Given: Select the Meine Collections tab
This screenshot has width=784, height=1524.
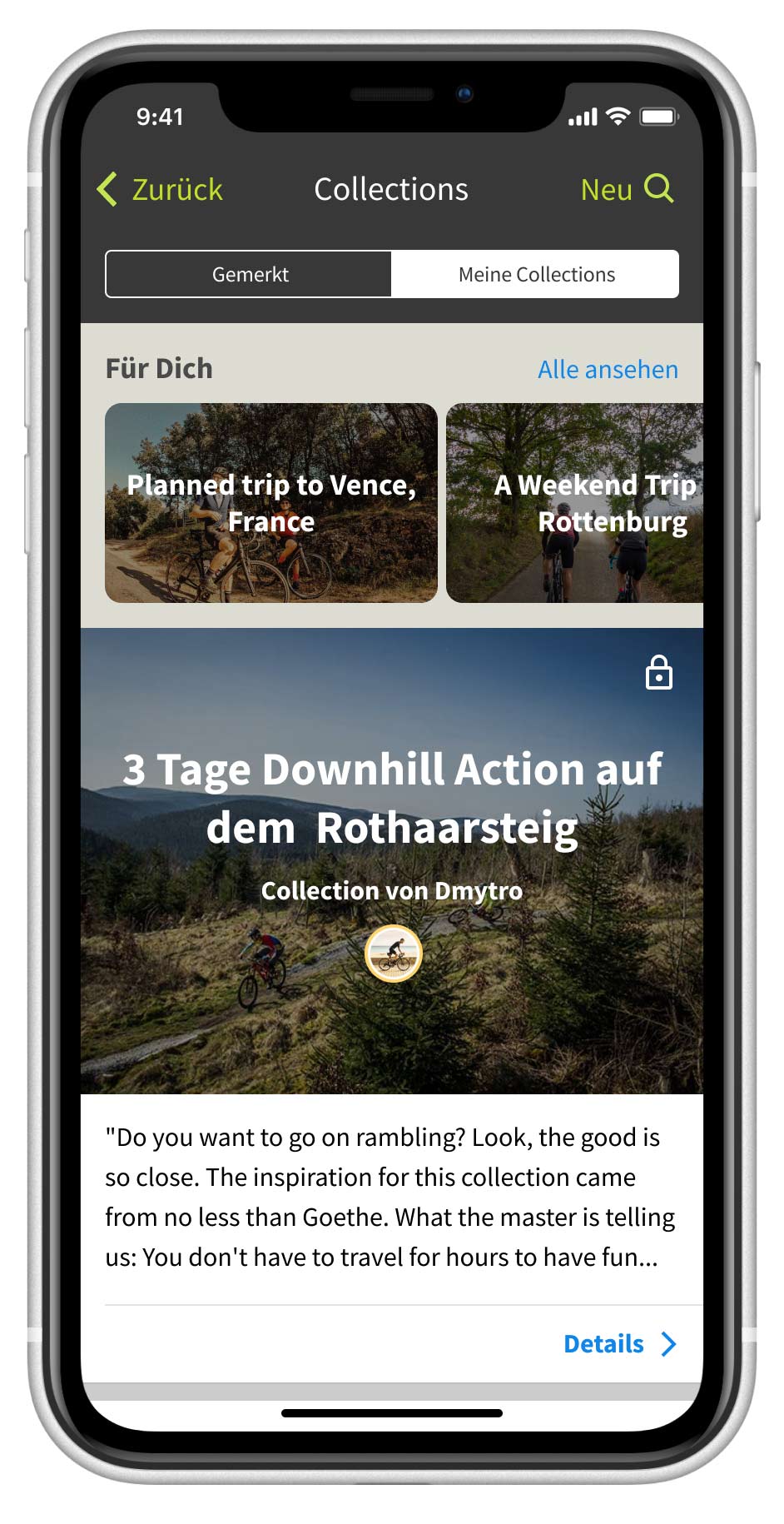Looking at the screenshot, I should (x=535, y=274).
